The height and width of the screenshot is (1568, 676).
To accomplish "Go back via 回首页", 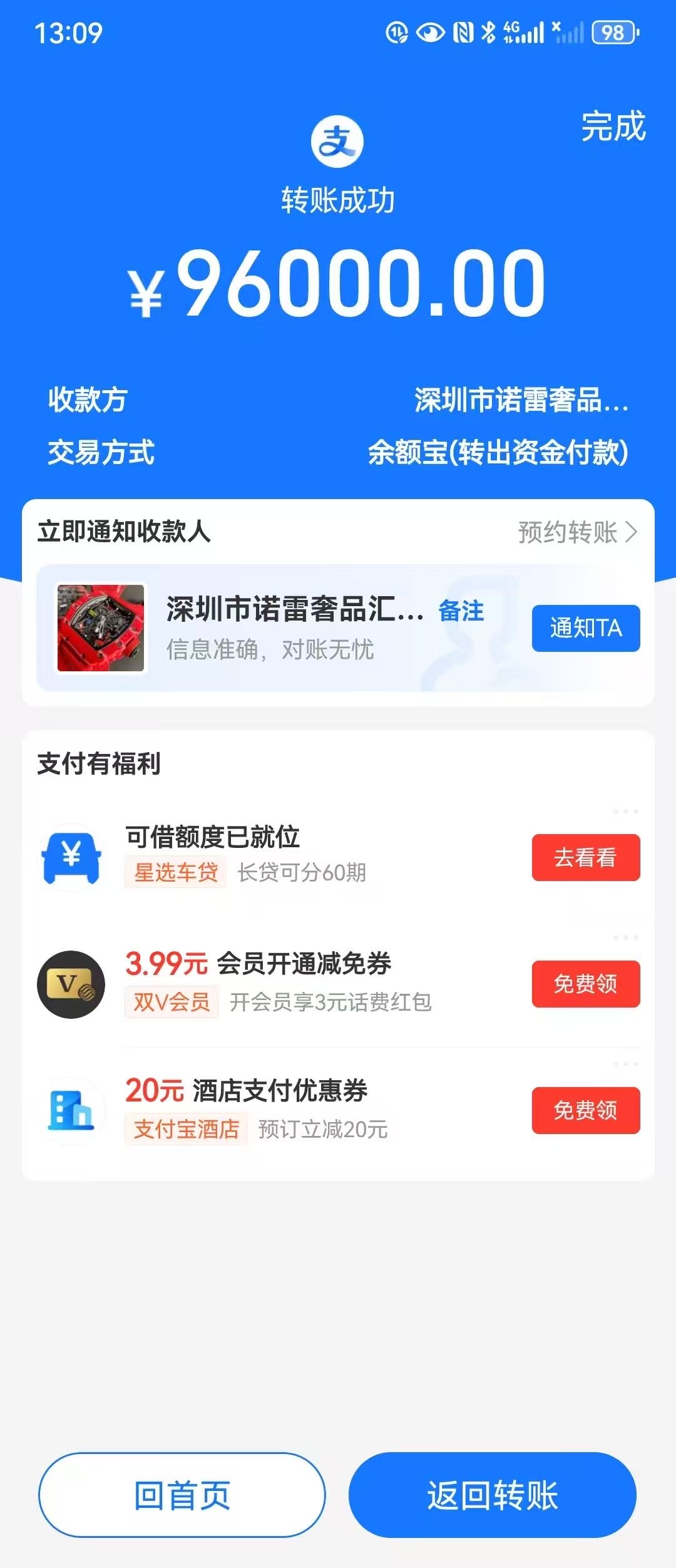I will 182,1495.
